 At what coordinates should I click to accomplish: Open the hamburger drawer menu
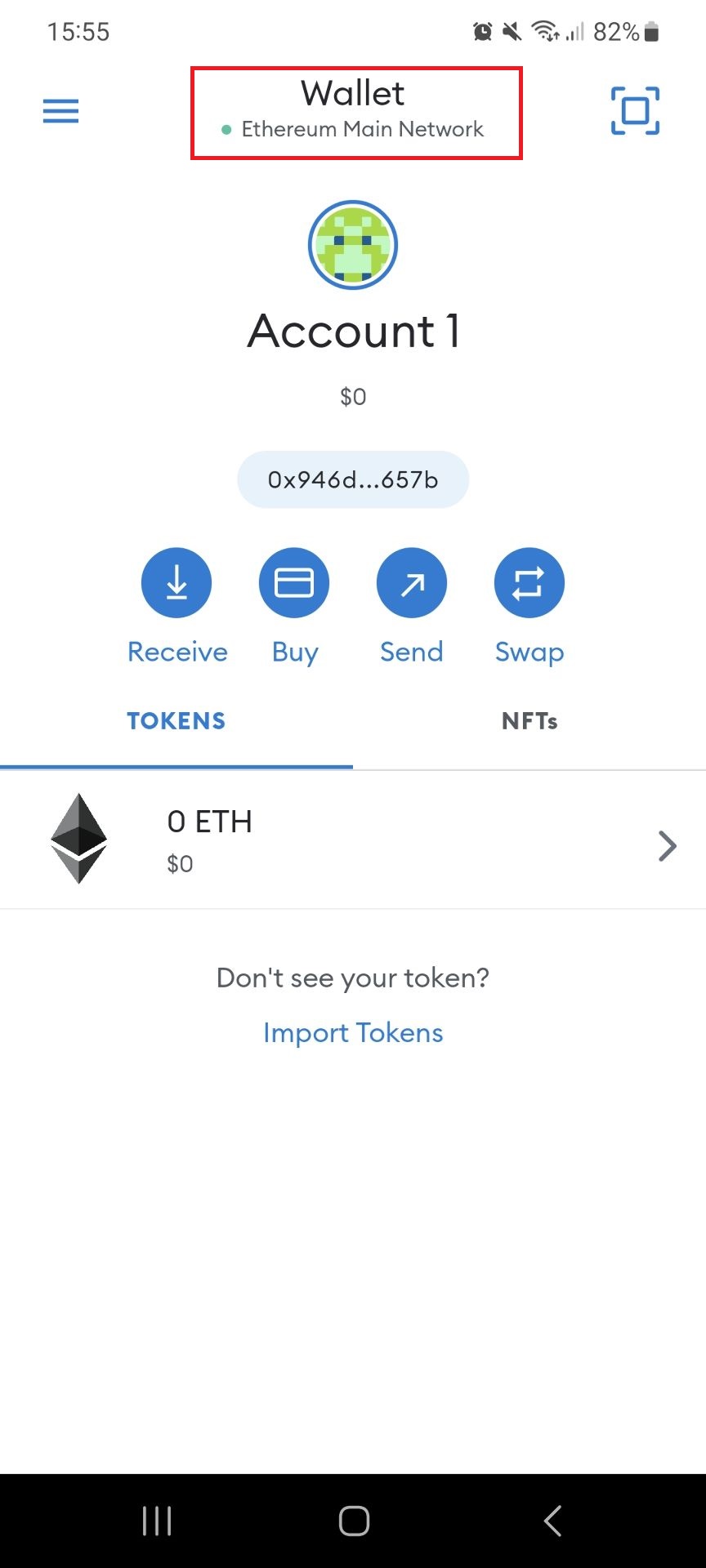[61, 111]
